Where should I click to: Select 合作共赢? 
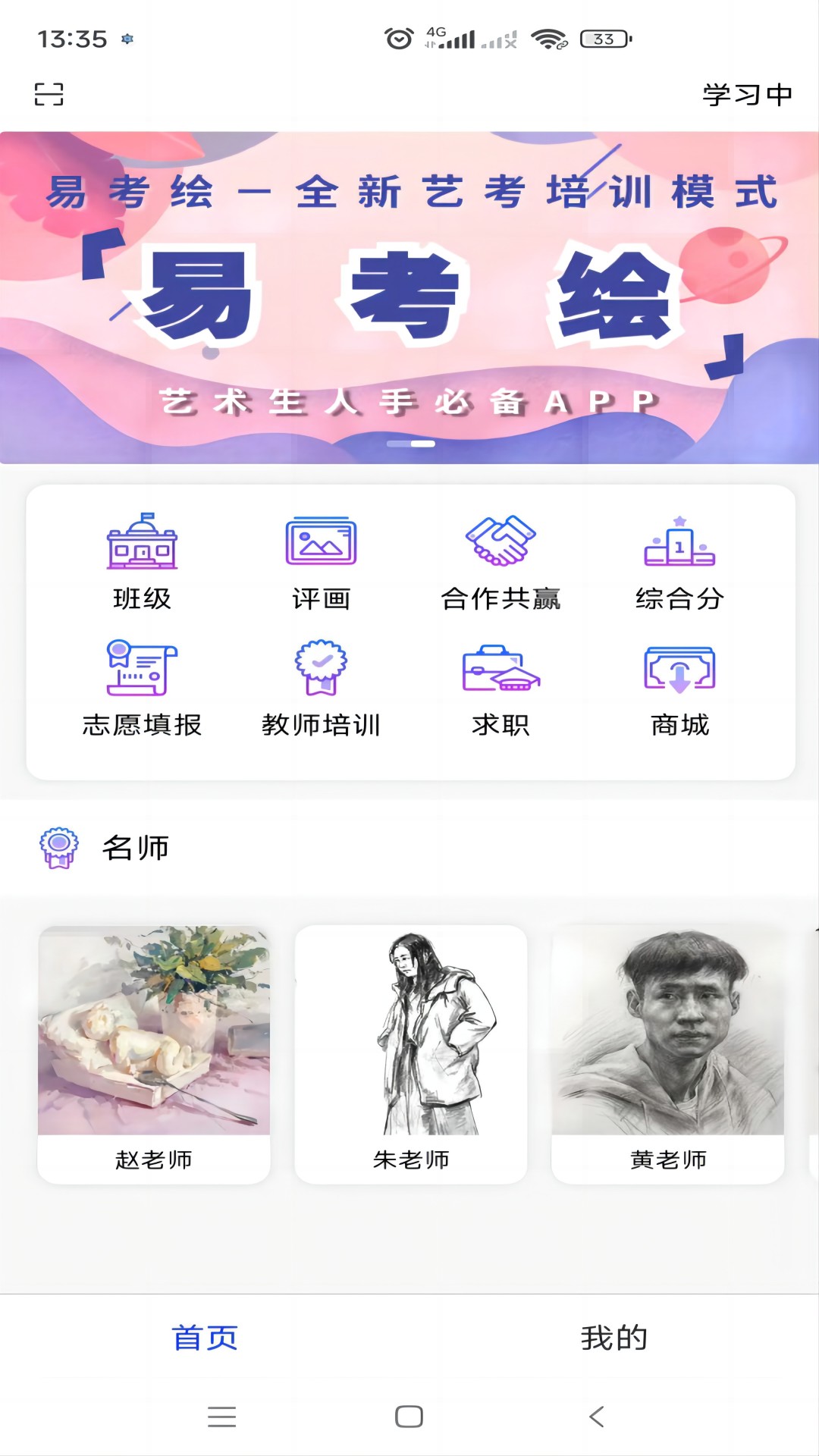[x=500, y=562]
